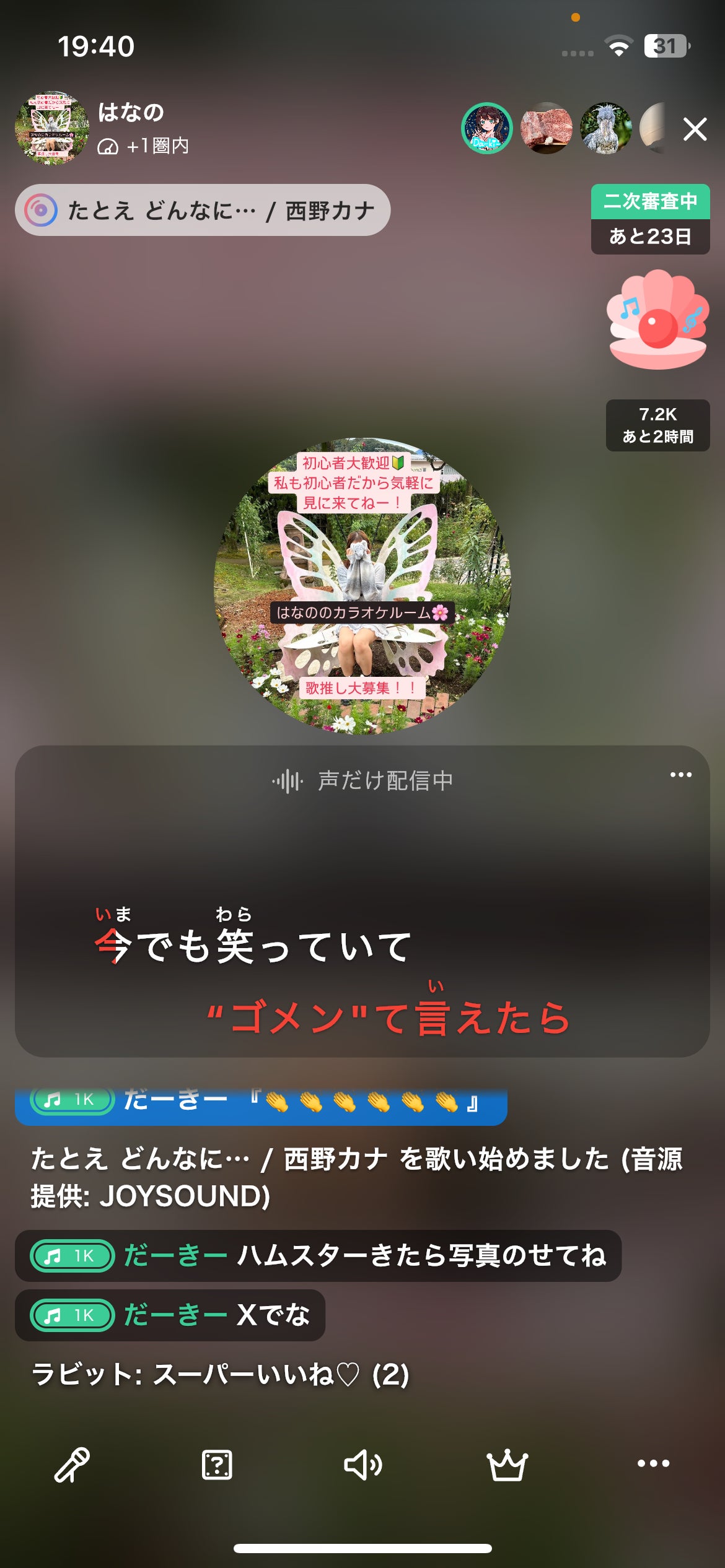
Task: Tap the pink shell gift icon
Action: (657, 320)
